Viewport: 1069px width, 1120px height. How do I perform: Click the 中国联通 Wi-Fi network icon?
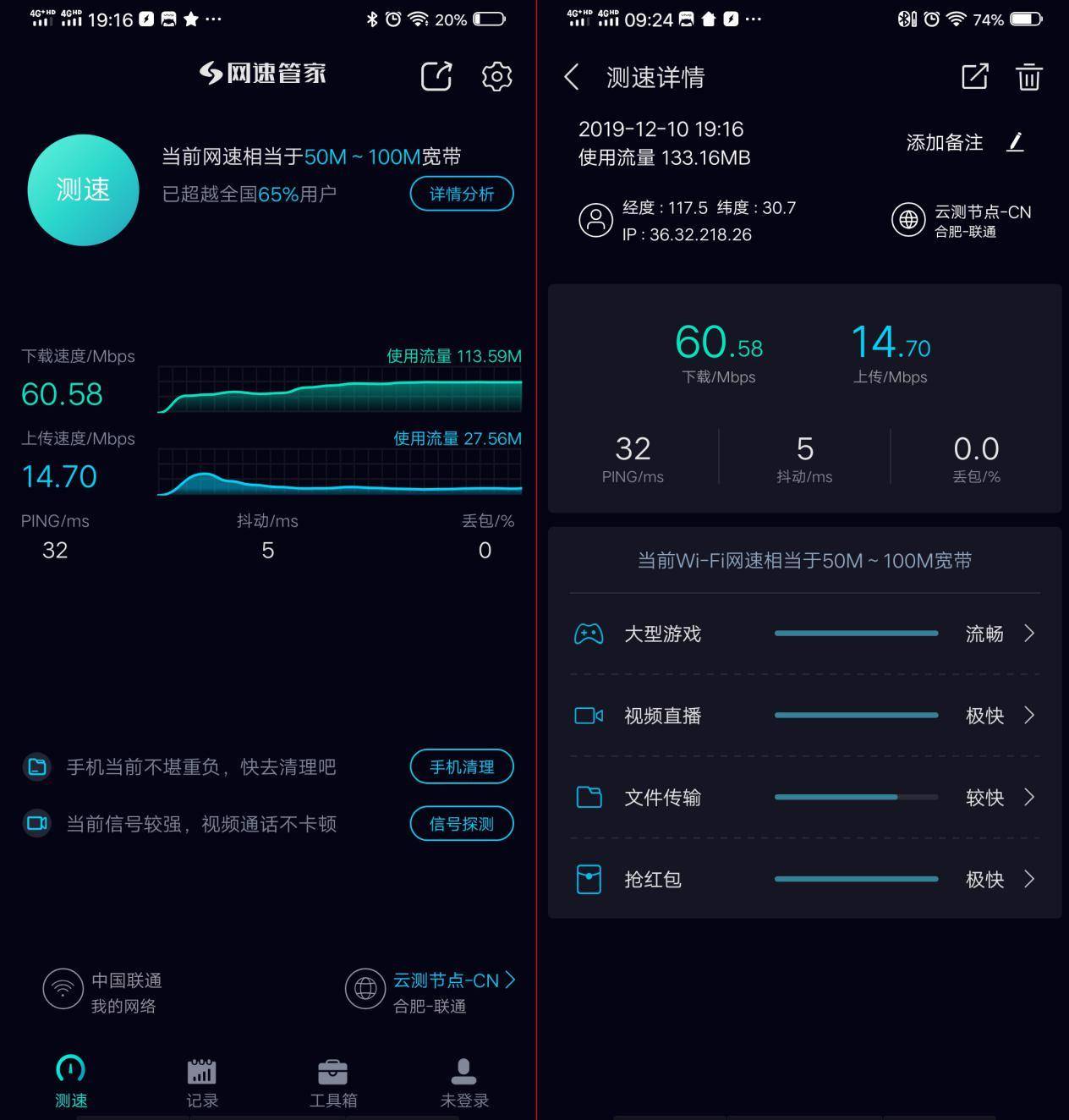(x=63, y=988)
